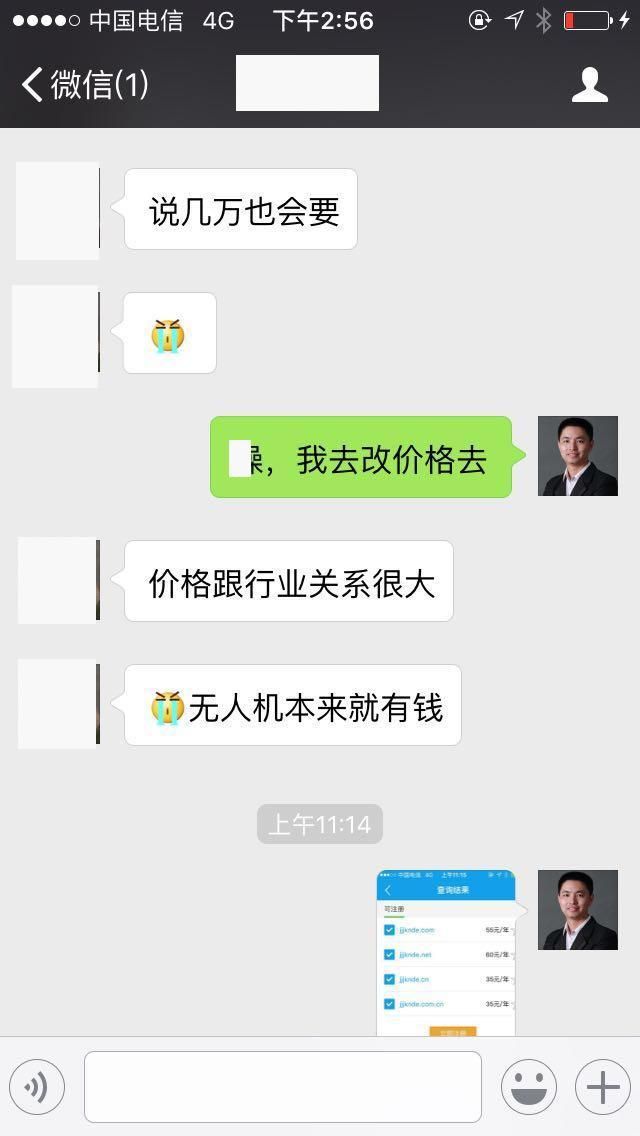Viewport: 640px width, 1136px height.
Task: Open the plus attachment menu
Action: (x=603, y=1087)
